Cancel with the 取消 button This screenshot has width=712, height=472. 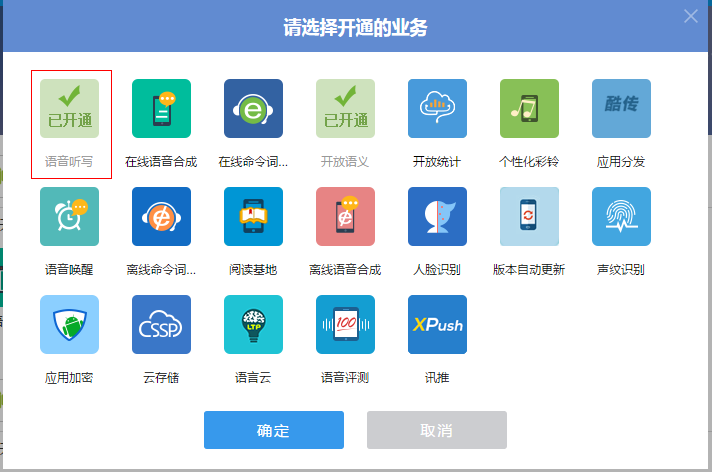[436, 430]
